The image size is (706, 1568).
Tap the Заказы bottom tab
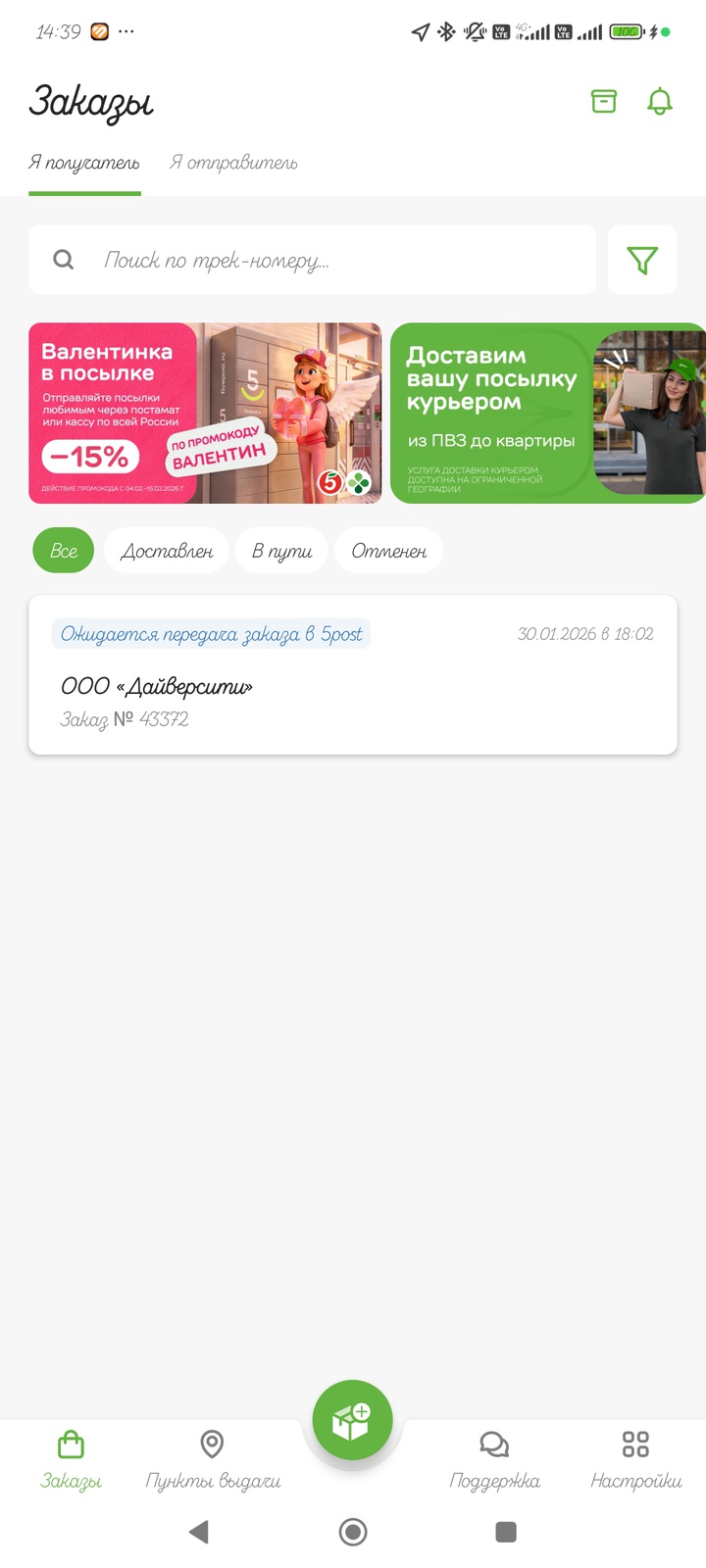click(x=71, y=1458)
